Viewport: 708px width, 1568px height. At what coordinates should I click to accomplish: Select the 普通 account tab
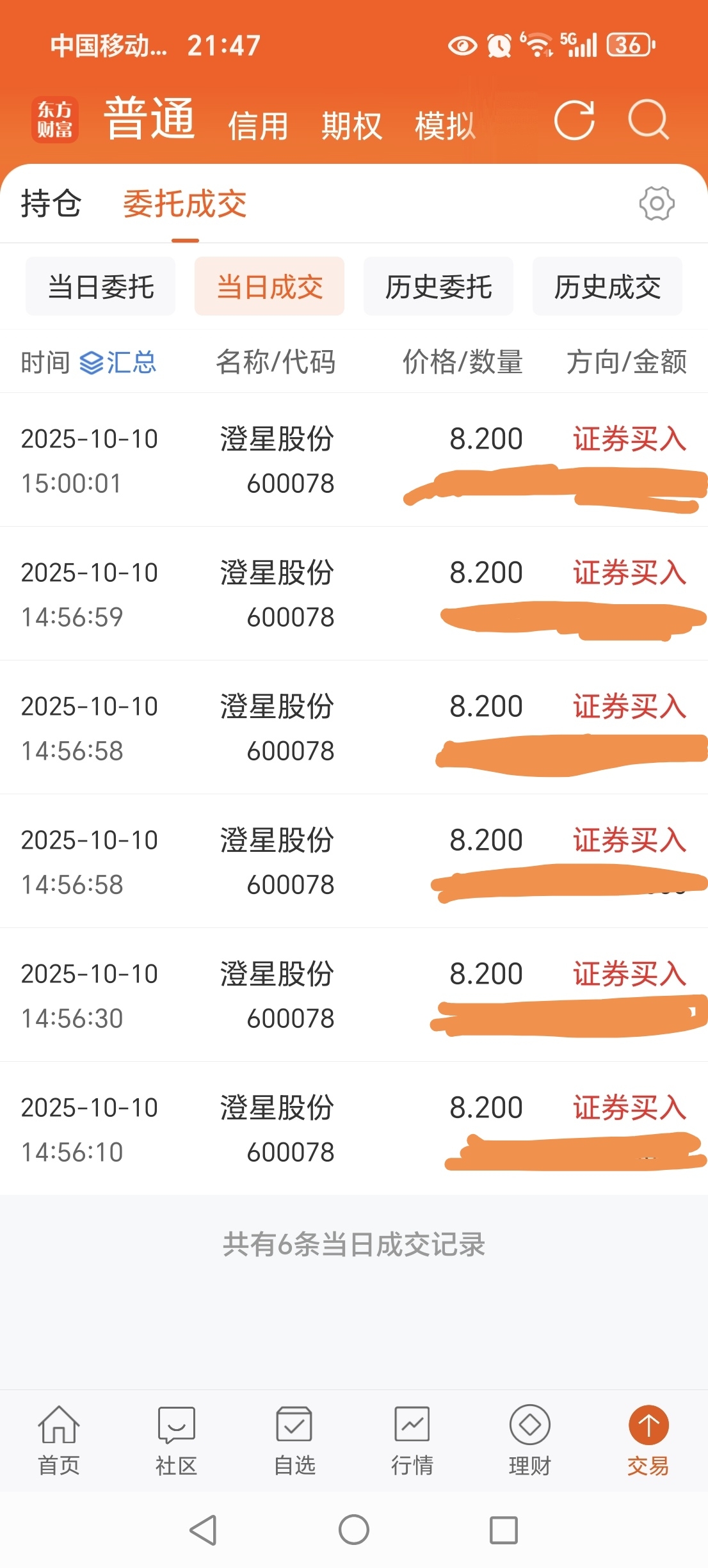[x=149, y=119]
